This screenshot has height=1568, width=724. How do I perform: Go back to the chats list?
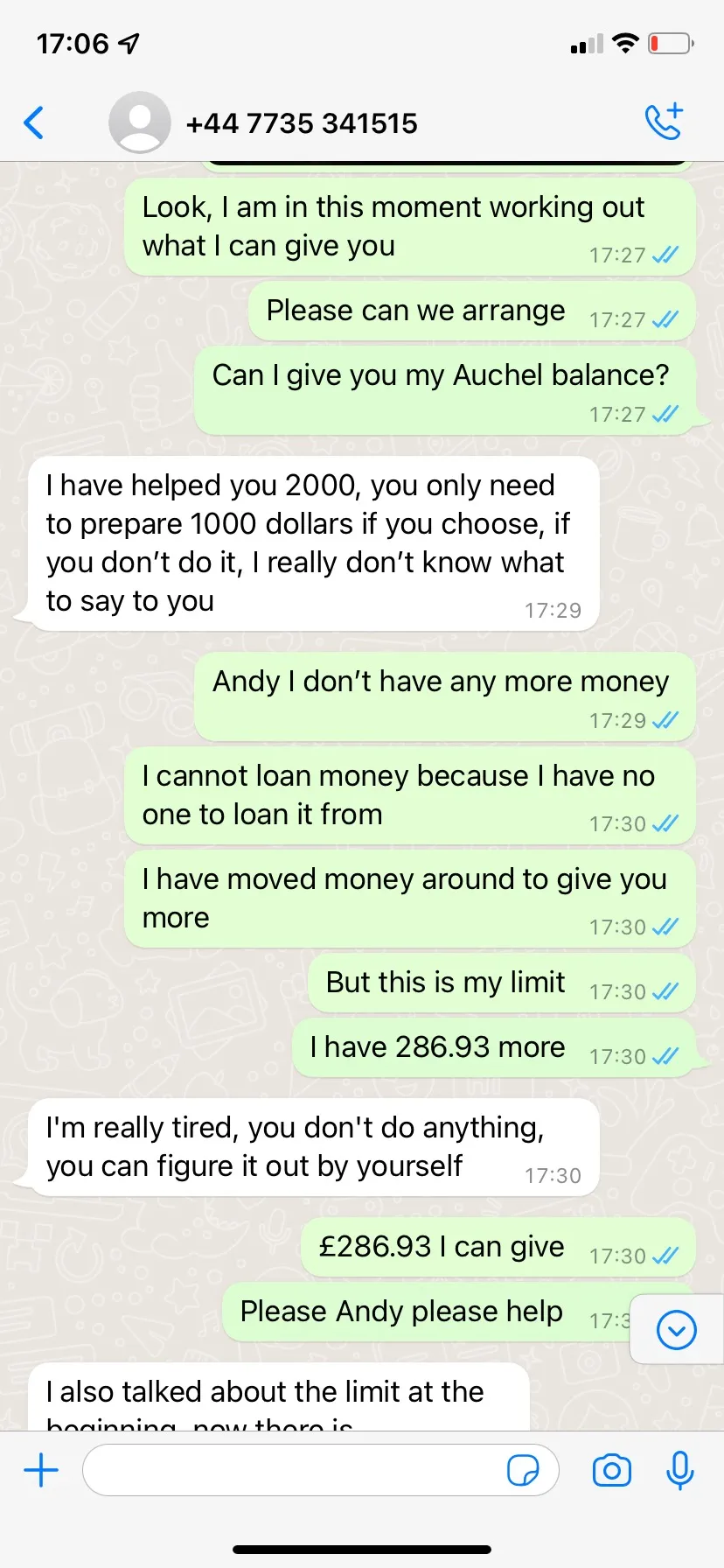tap(34, 123)
